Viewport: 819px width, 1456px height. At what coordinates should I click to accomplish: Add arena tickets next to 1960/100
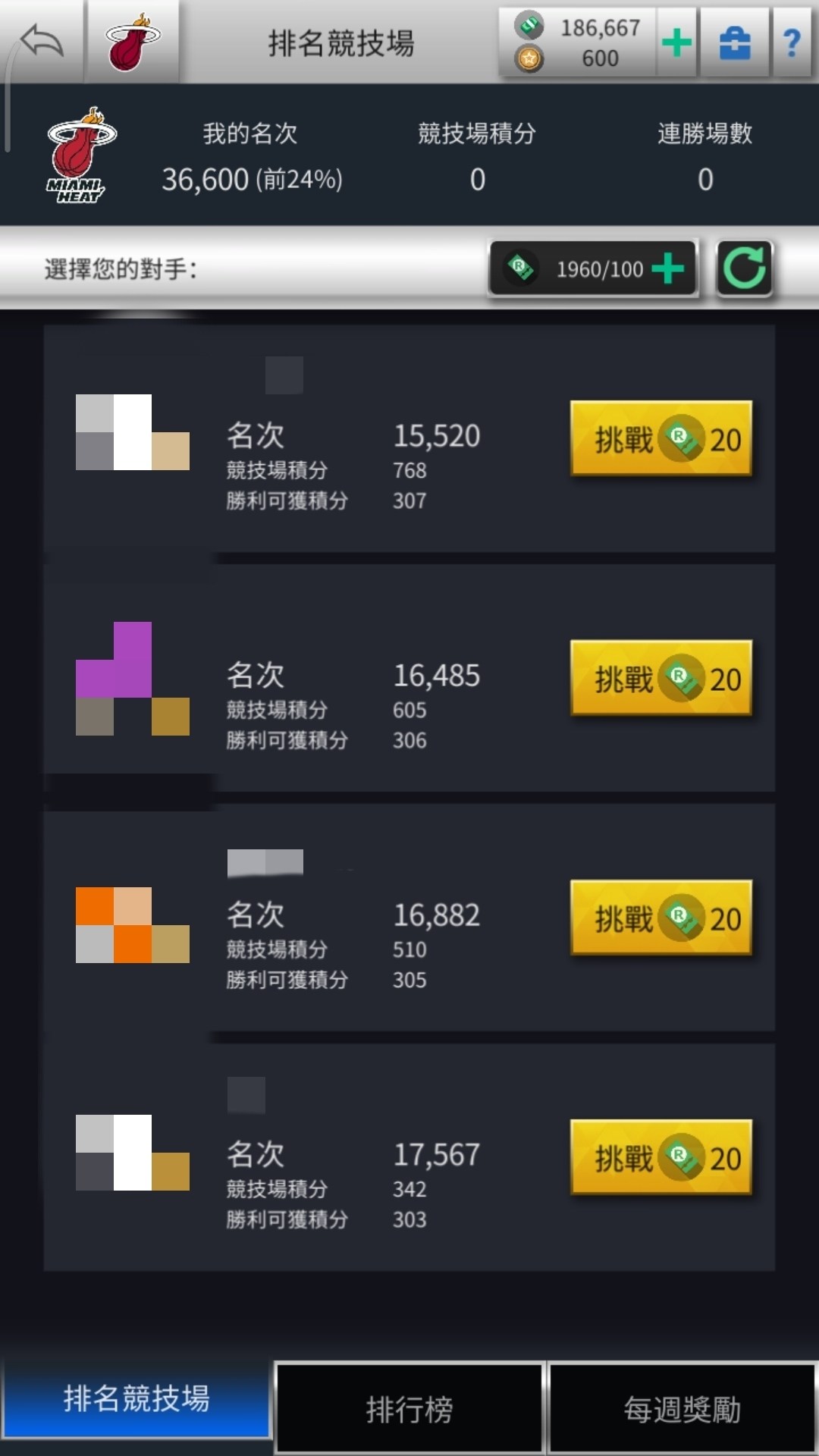click(x=668, y=268)
